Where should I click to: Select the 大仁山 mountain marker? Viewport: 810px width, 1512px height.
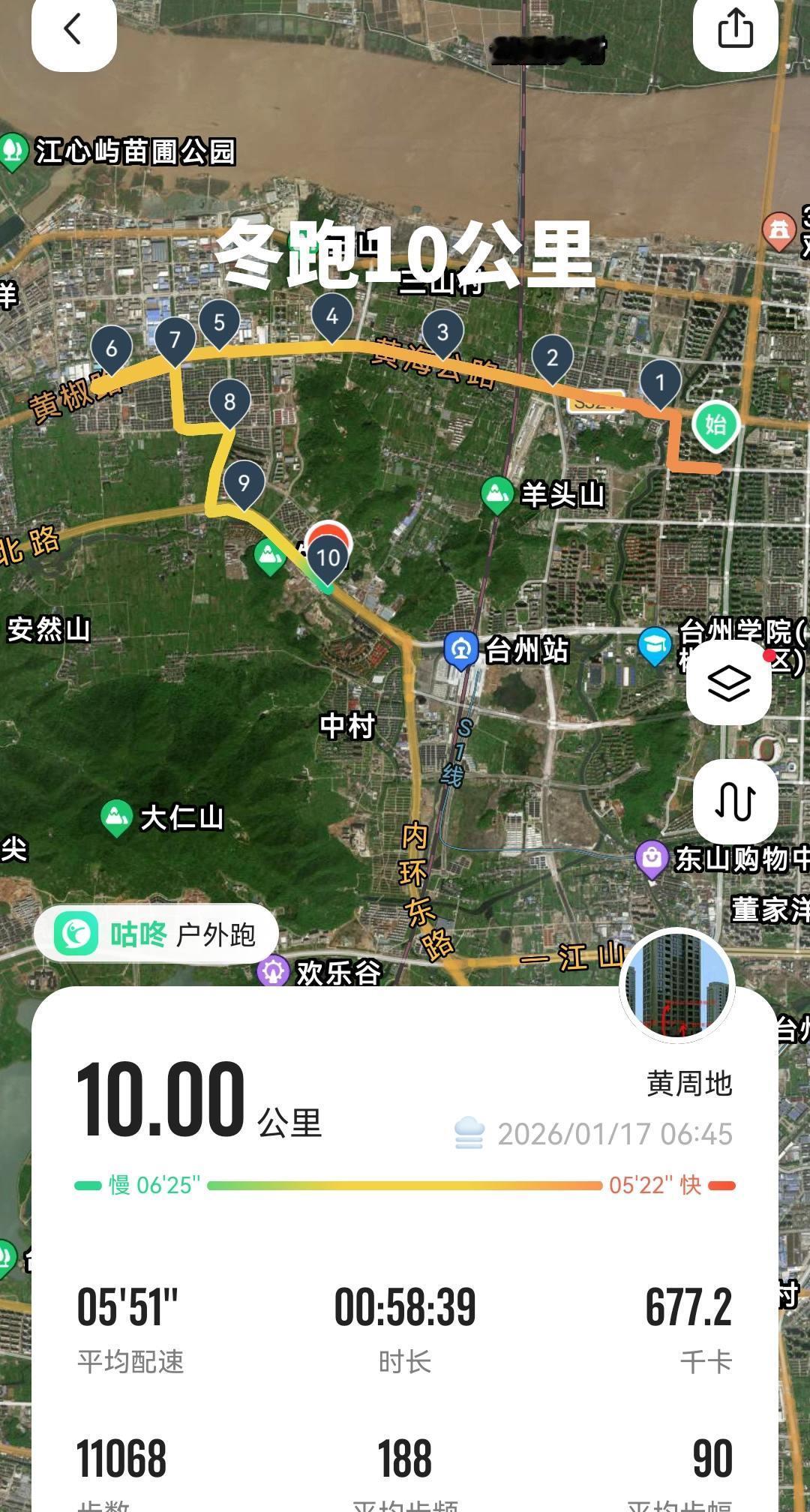[x=115, y=818]
